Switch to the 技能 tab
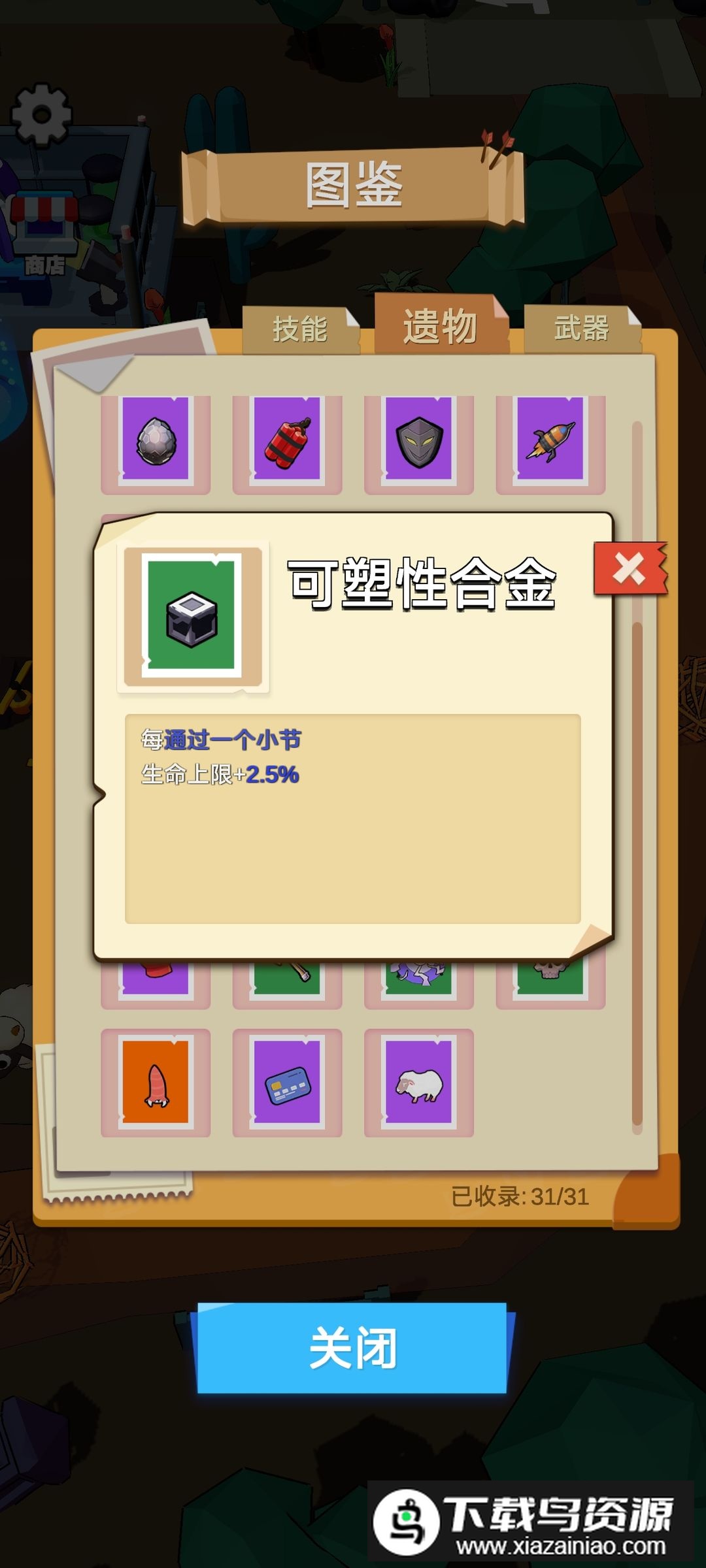Screen dimensions: 706x1568 [300, 329]
